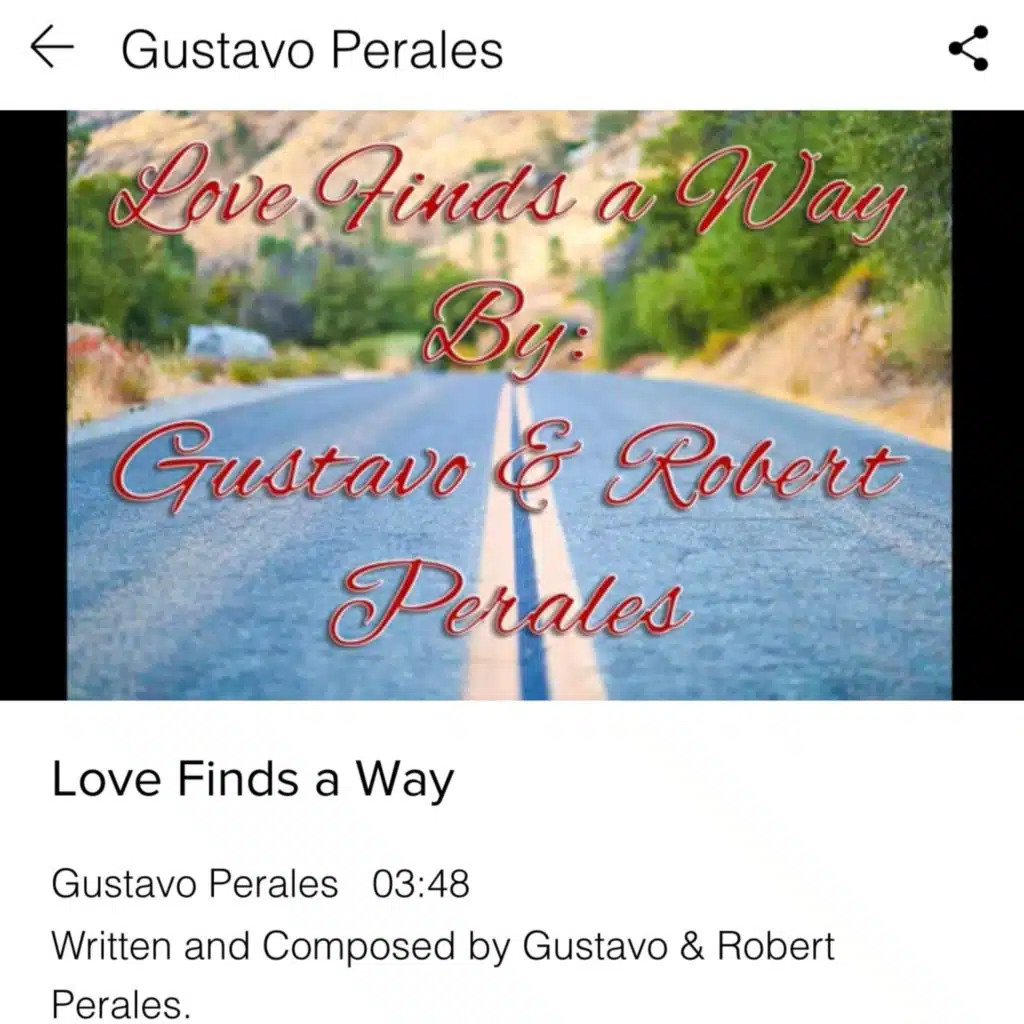Share the Gustavo Perales song page
Viewport: 1024px width, 1024px height.
tap(968, 49)
